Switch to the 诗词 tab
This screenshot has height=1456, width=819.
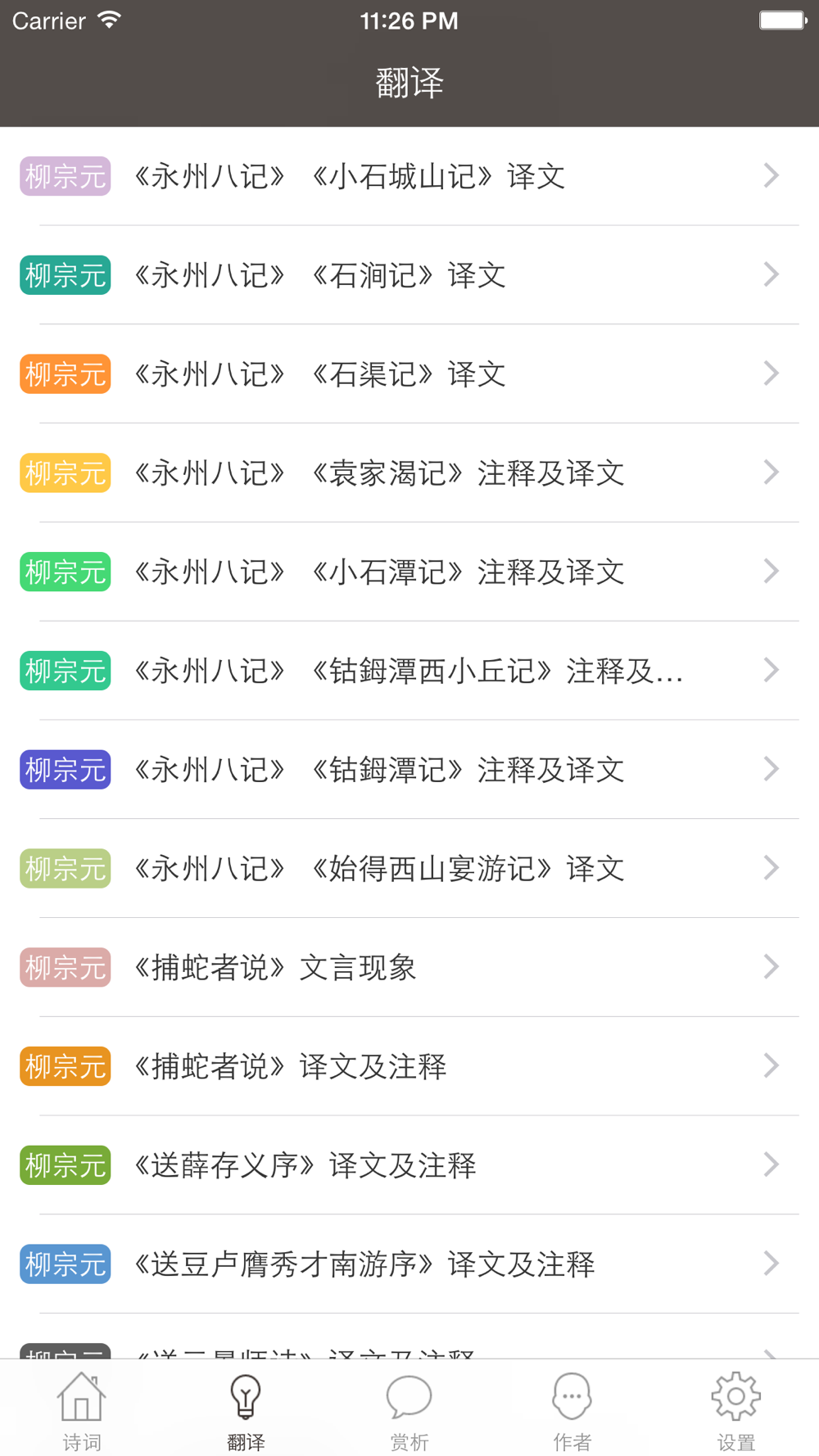coord(82,1410)
